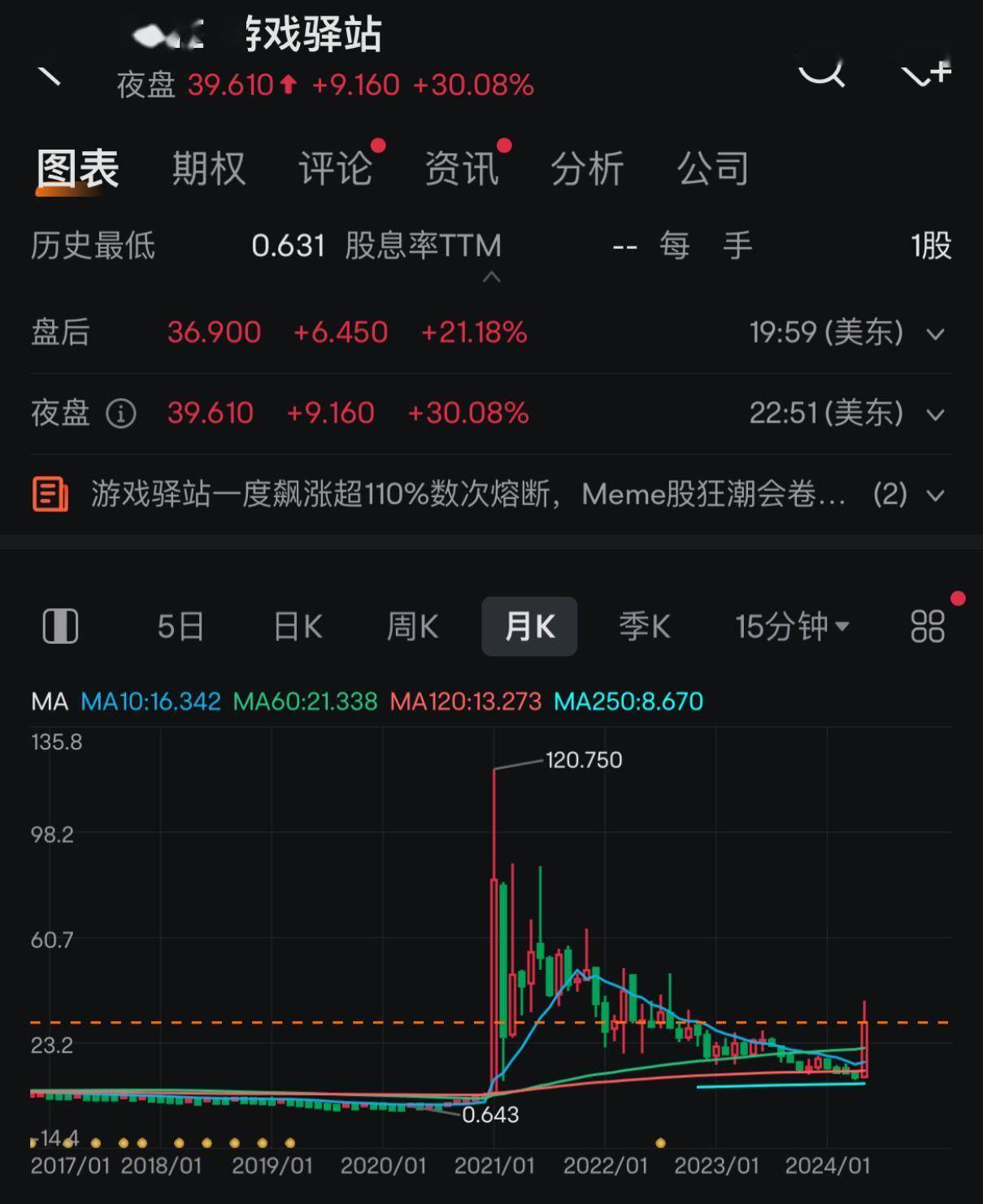
Task: Open the news article newspaper icon
Action: click(x=50, y=493)
